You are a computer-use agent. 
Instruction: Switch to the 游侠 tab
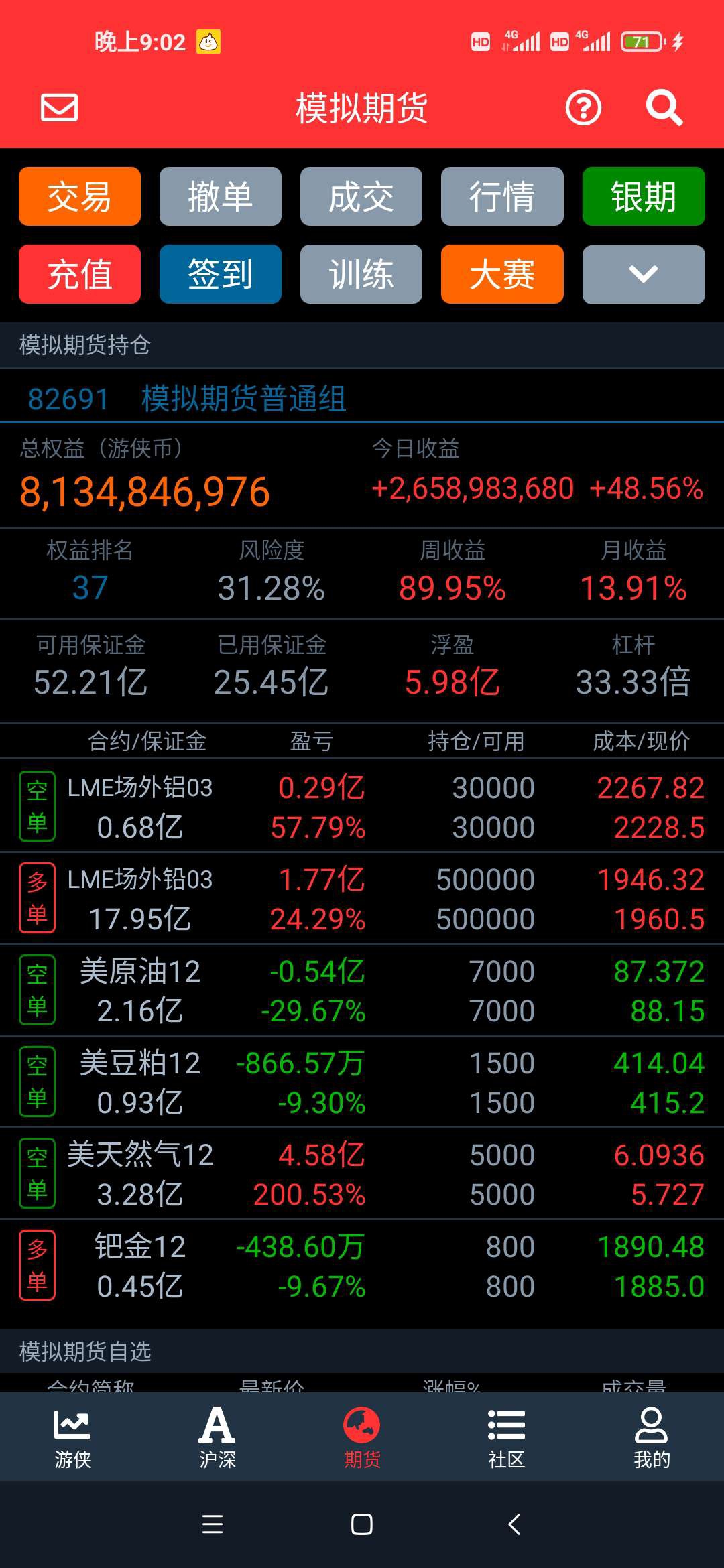[72, 1437]
